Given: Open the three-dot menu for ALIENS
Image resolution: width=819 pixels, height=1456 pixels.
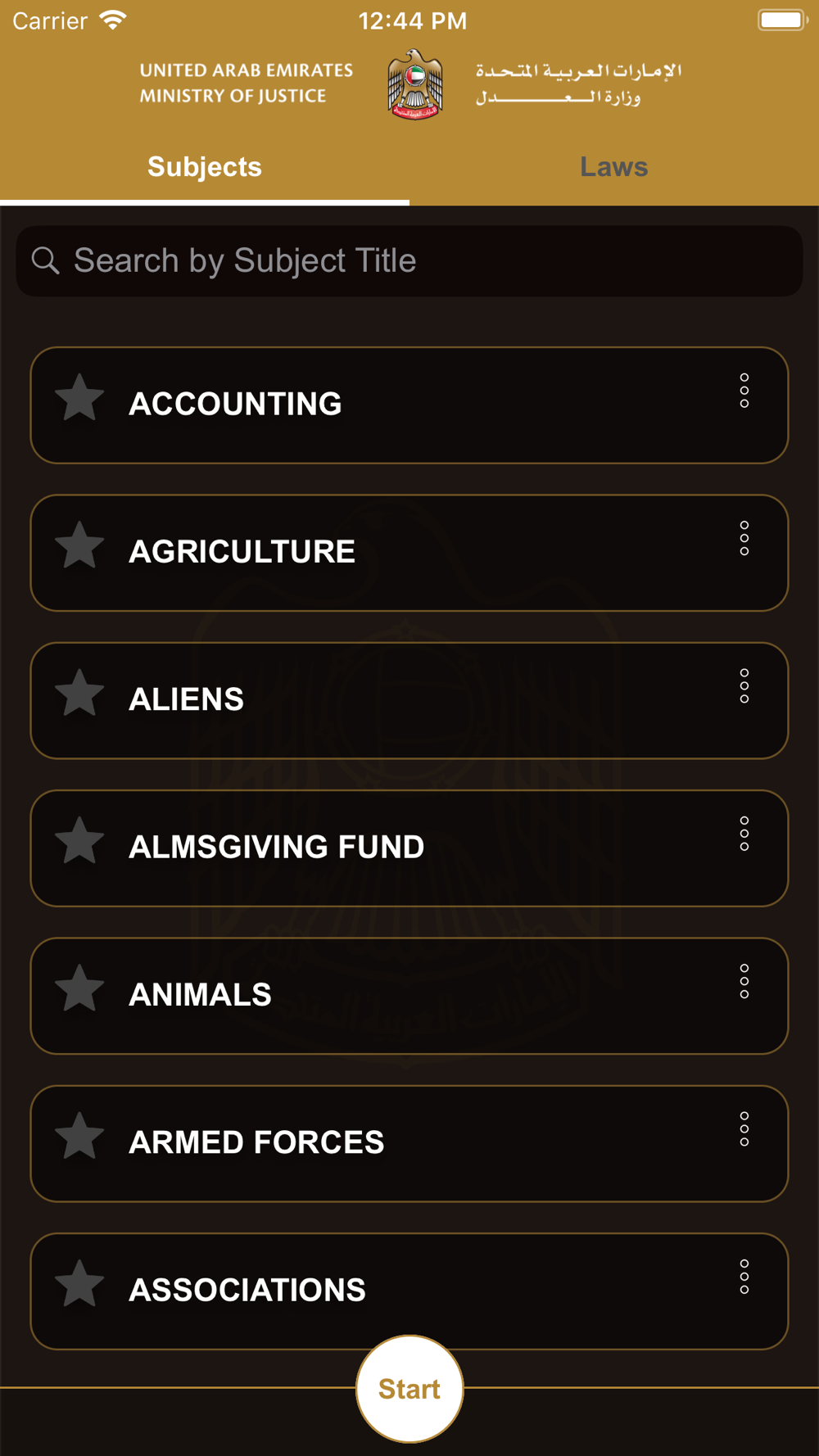Looking at the screenshot, I should [x=744, y=686].
